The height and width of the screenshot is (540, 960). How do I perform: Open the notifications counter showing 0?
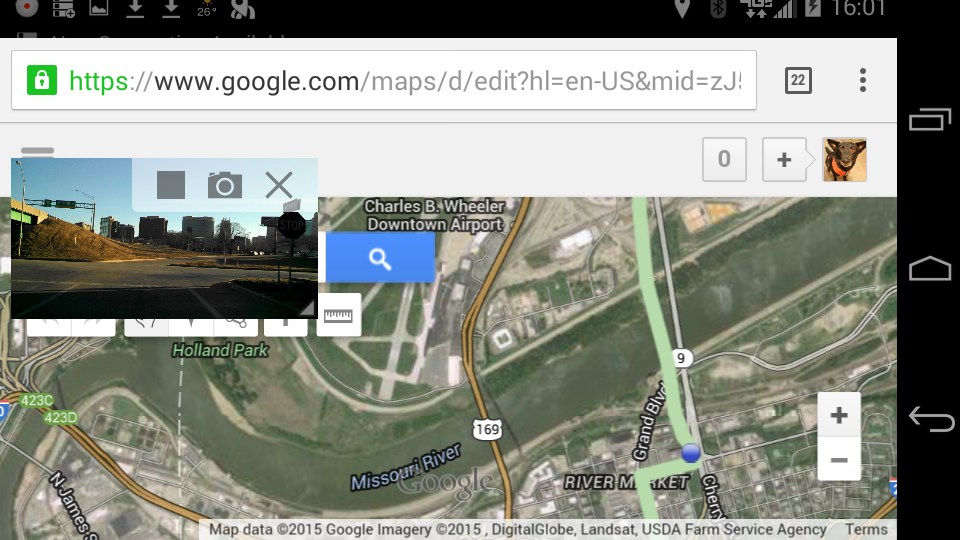click(x=724, y=160)
